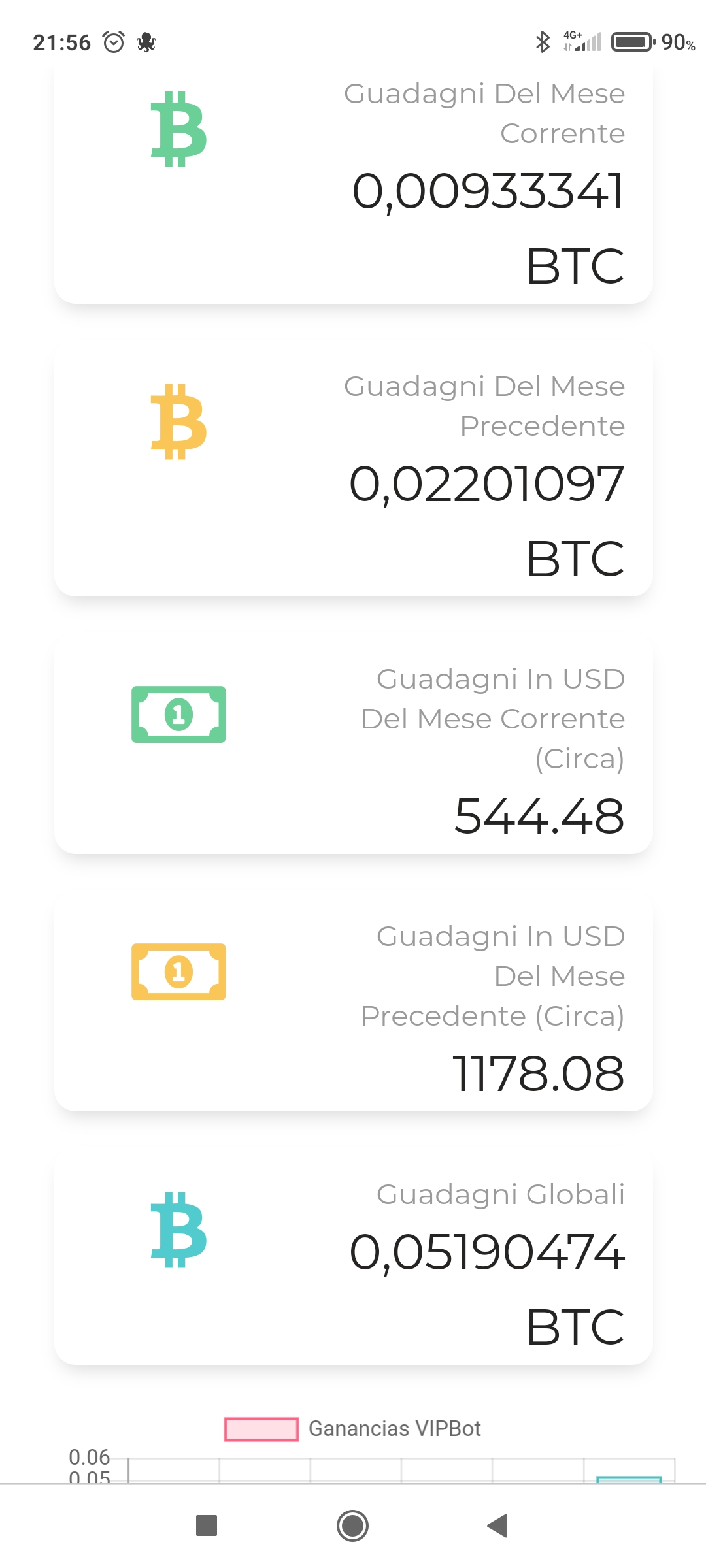Toggle the Ganancias VIPBot chart legend
The image size is (706, 1568).
pyautogui.click(x=353, y=1429)
